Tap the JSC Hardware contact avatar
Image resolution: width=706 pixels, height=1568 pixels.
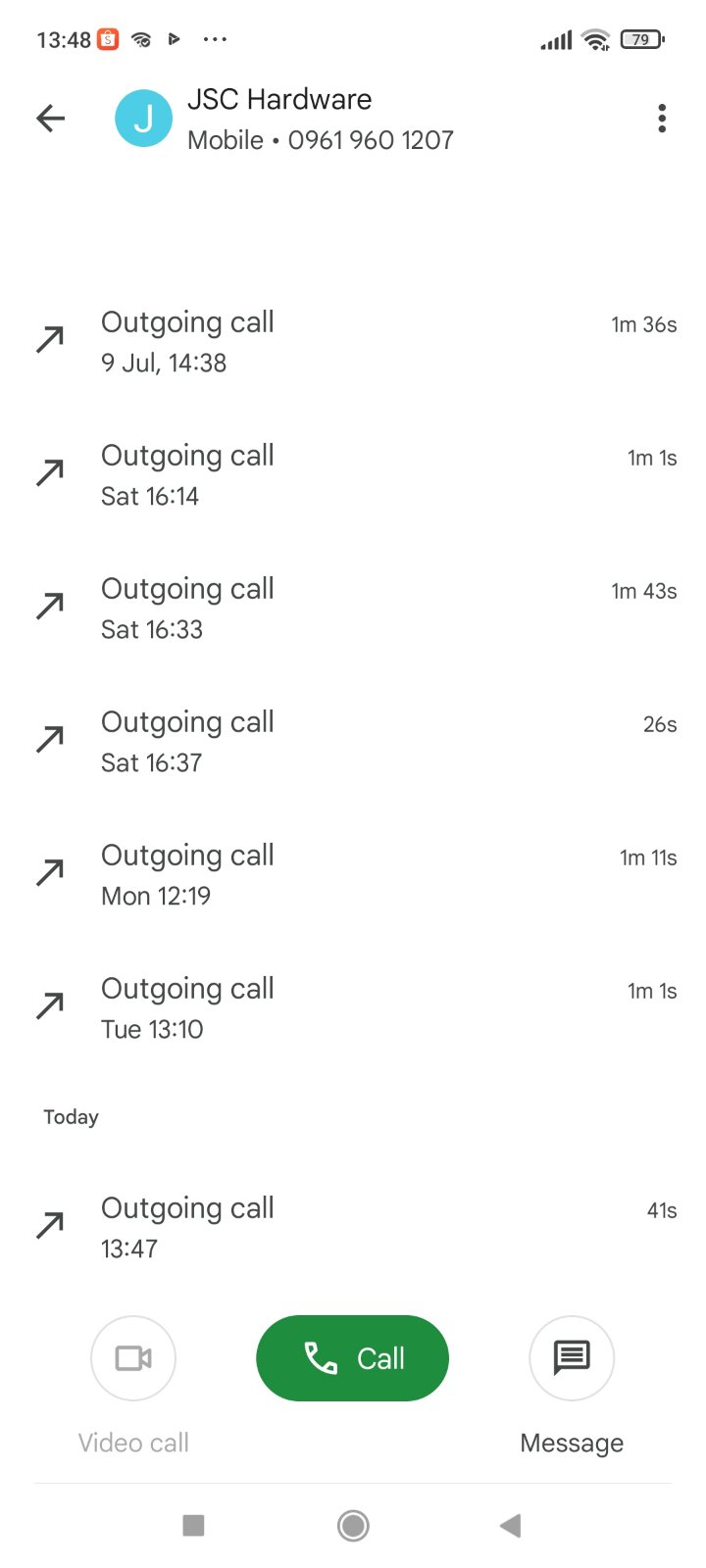pos(144,119)
